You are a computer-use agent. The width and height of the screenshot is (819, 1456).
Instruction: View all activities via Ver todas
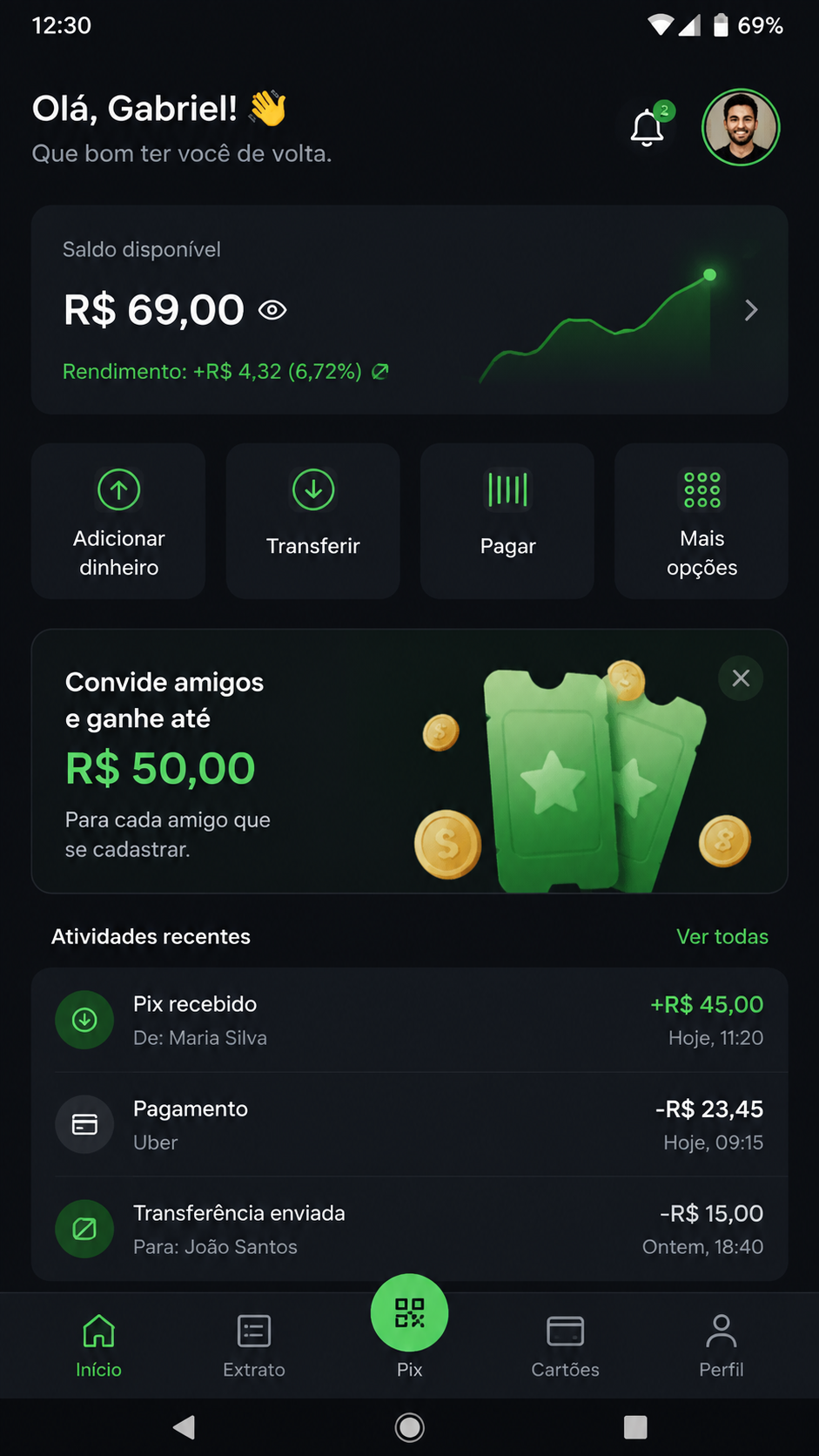[722, 937]
